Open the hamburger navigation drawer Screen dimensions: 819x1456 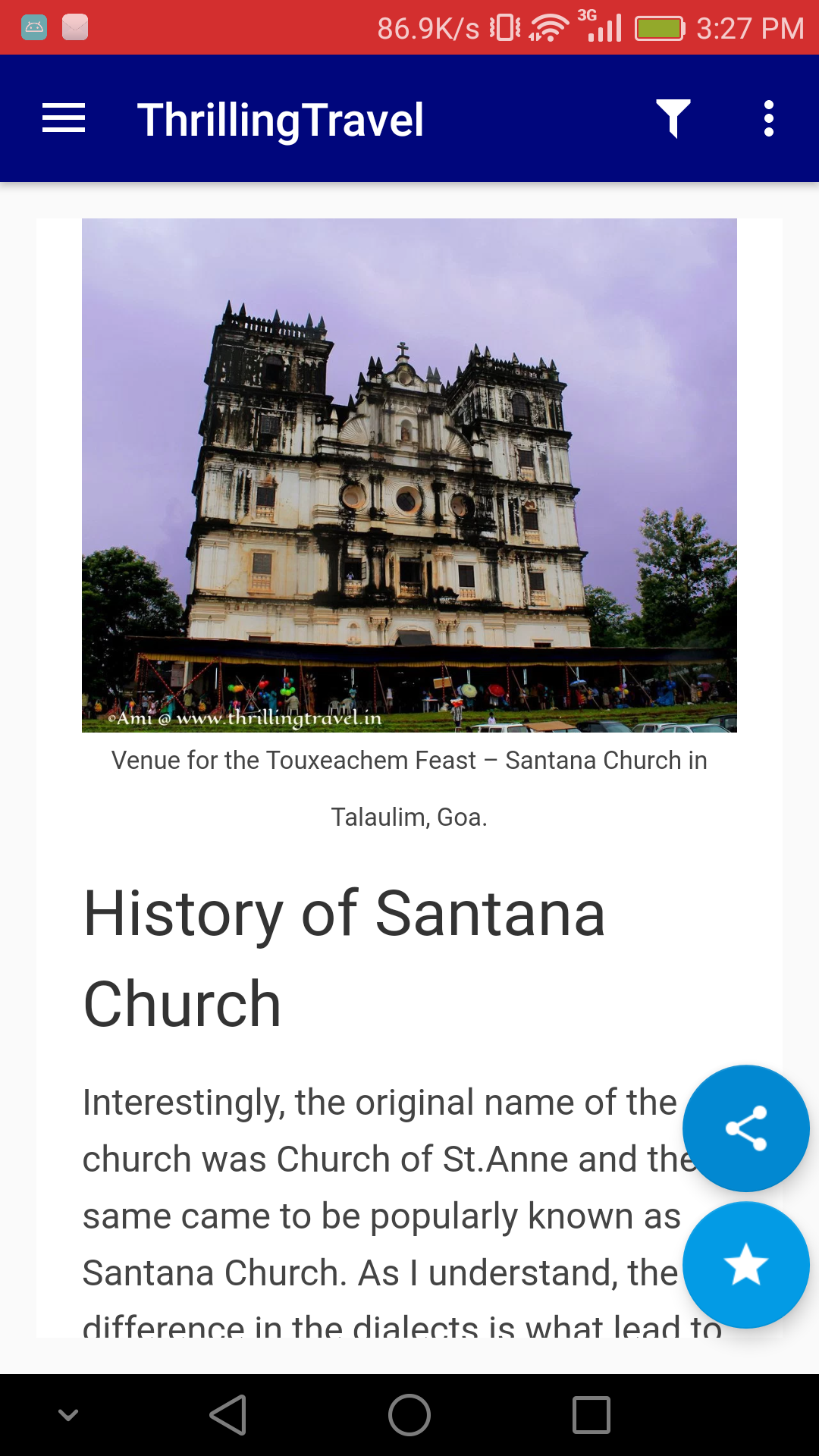click(x=64, y=119)
